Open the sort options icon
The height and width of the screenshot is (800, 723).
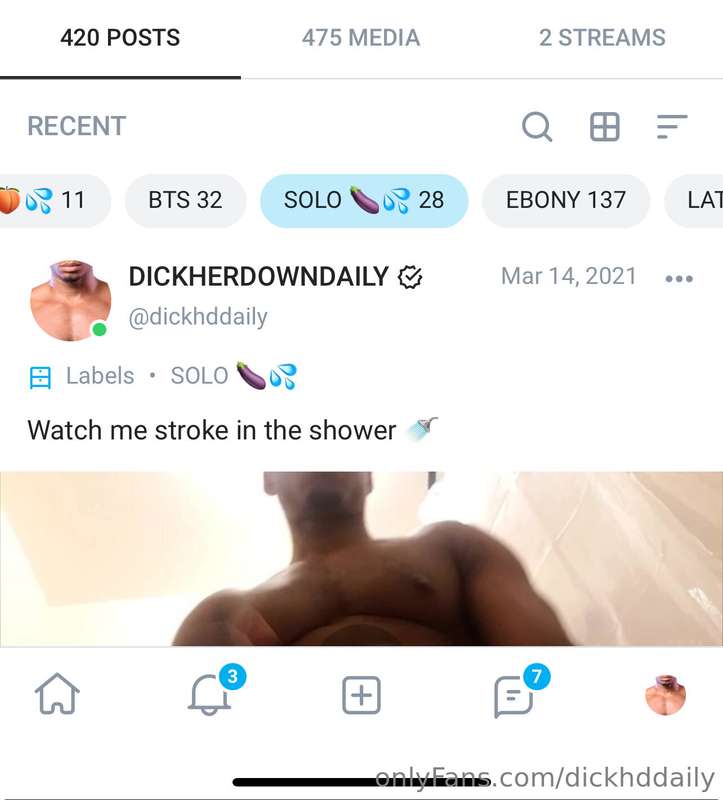pos(671,127)
